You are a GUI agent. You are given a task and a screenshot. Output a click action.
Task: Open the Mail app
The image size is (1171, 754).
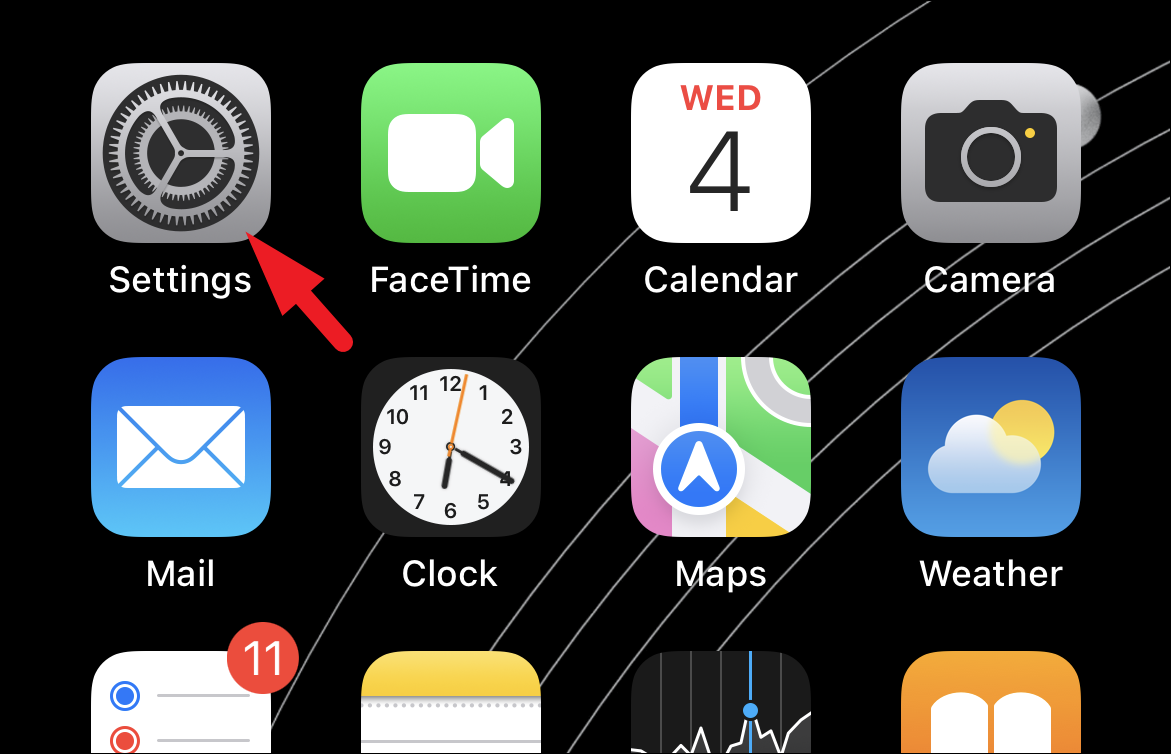(x=180, y=447)
